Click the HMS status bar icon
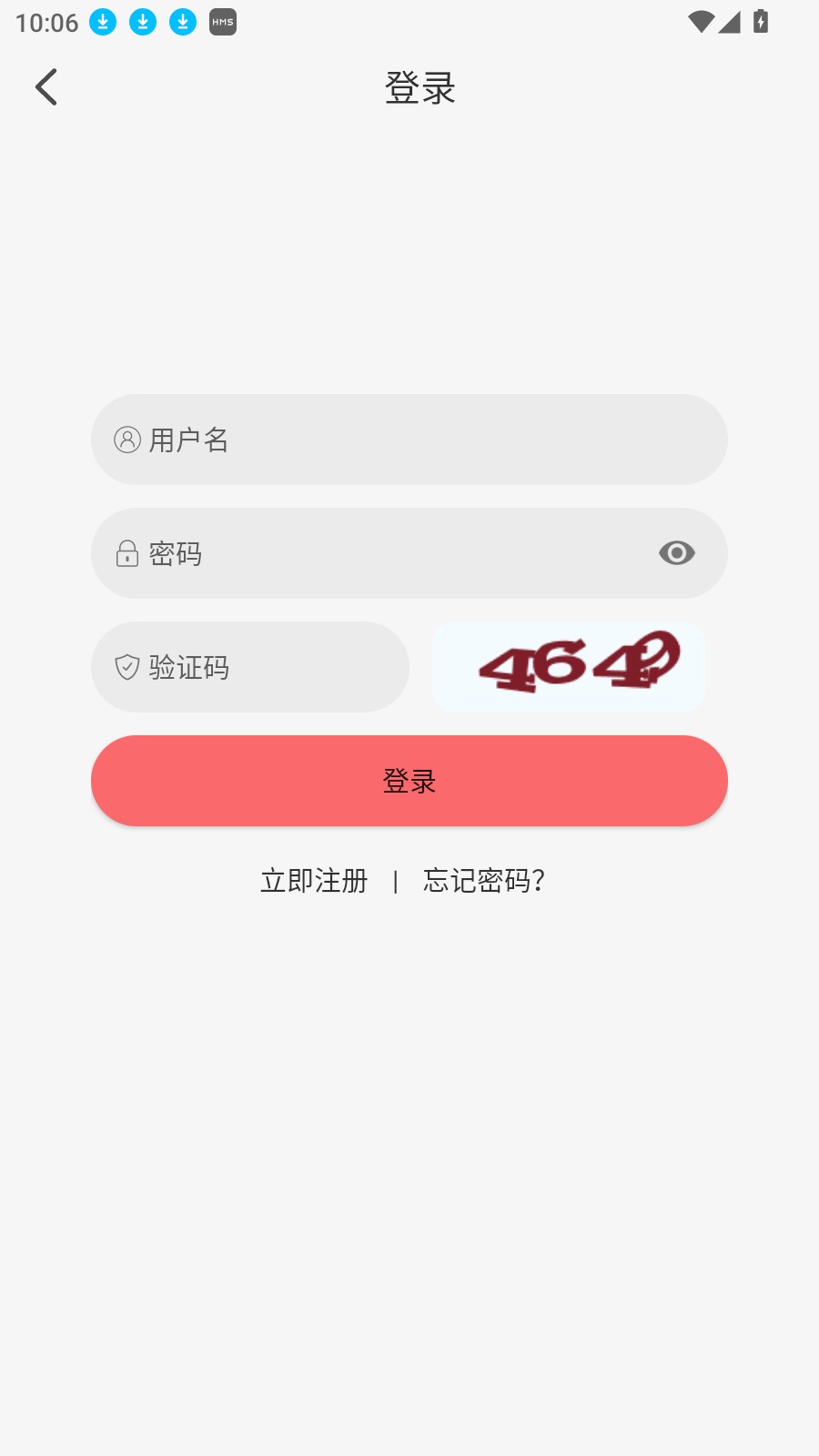819x1456 pixels. 221,20
